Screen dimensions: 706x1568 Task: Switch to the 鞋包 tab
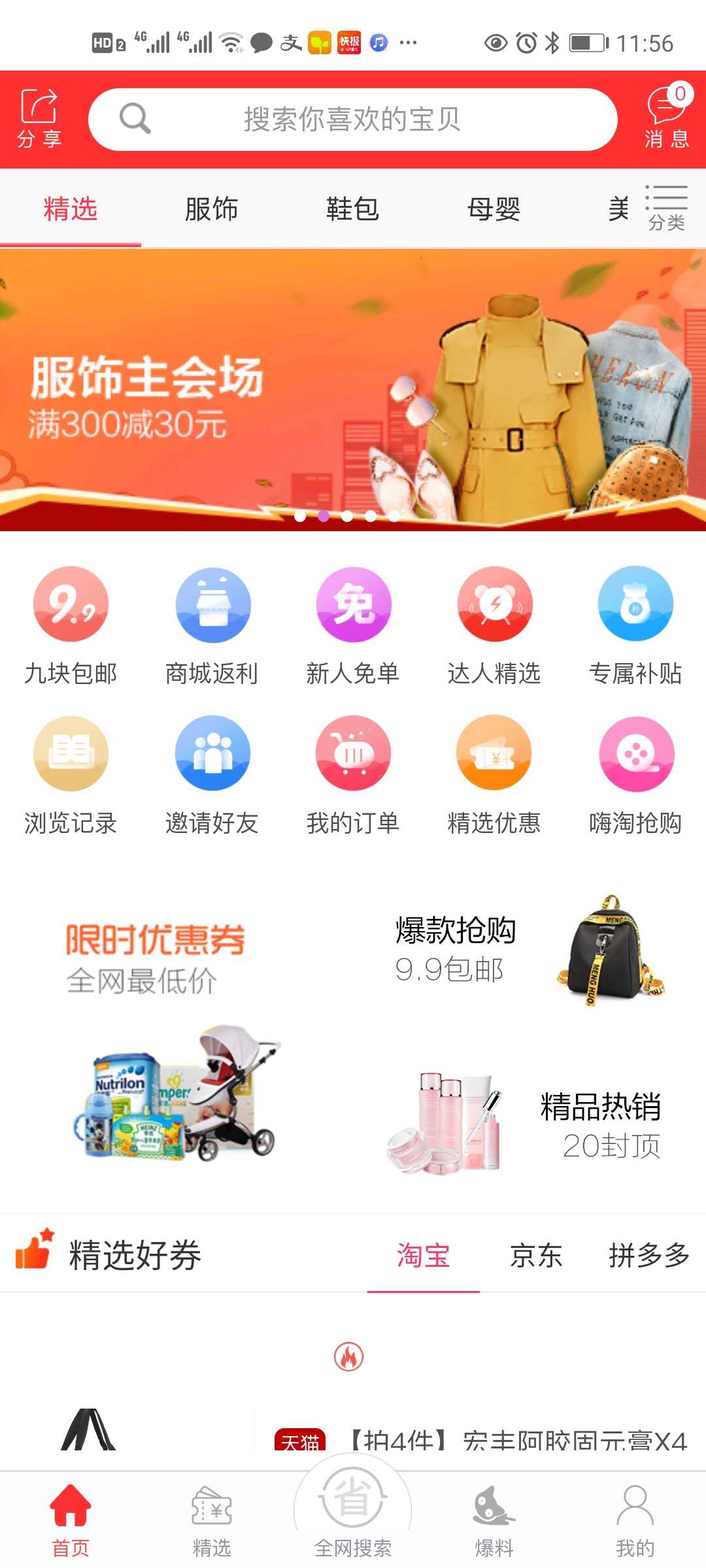352,210
